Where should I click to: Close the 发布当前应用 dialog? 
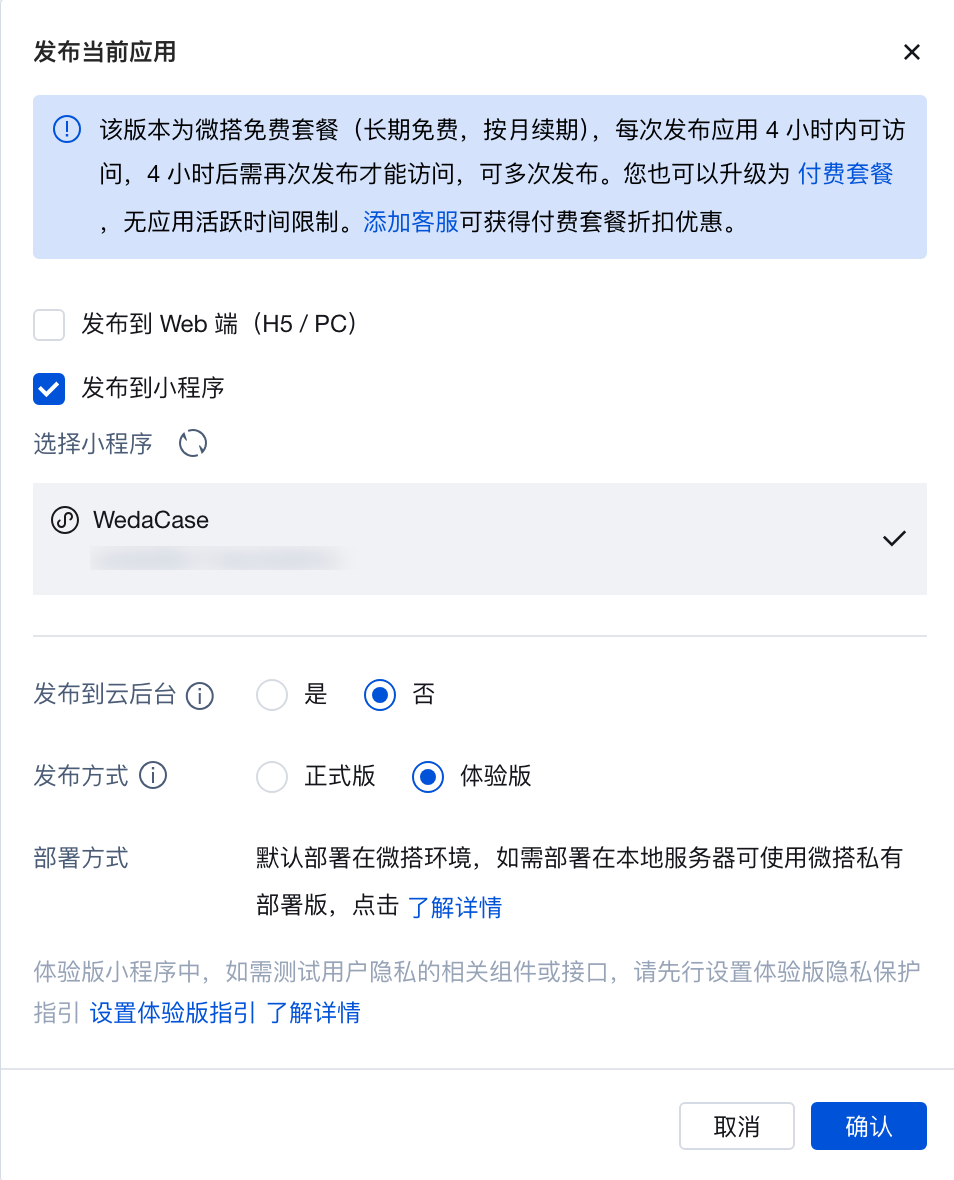pyautogui.click(x=911, y=52)
